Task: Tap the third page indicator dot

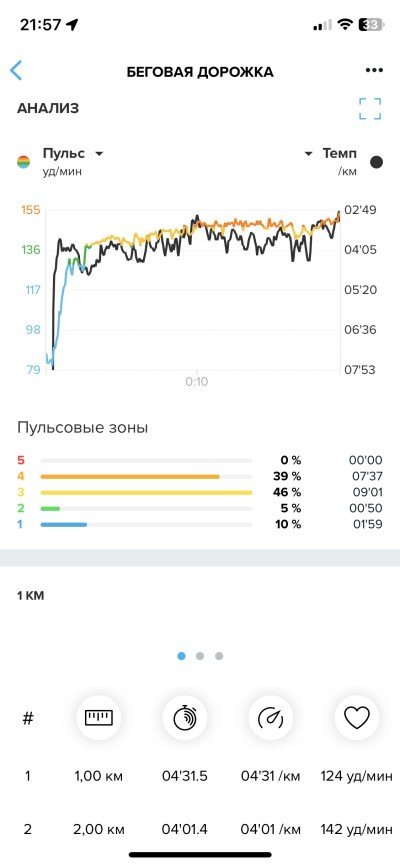Action: point(219,656)
